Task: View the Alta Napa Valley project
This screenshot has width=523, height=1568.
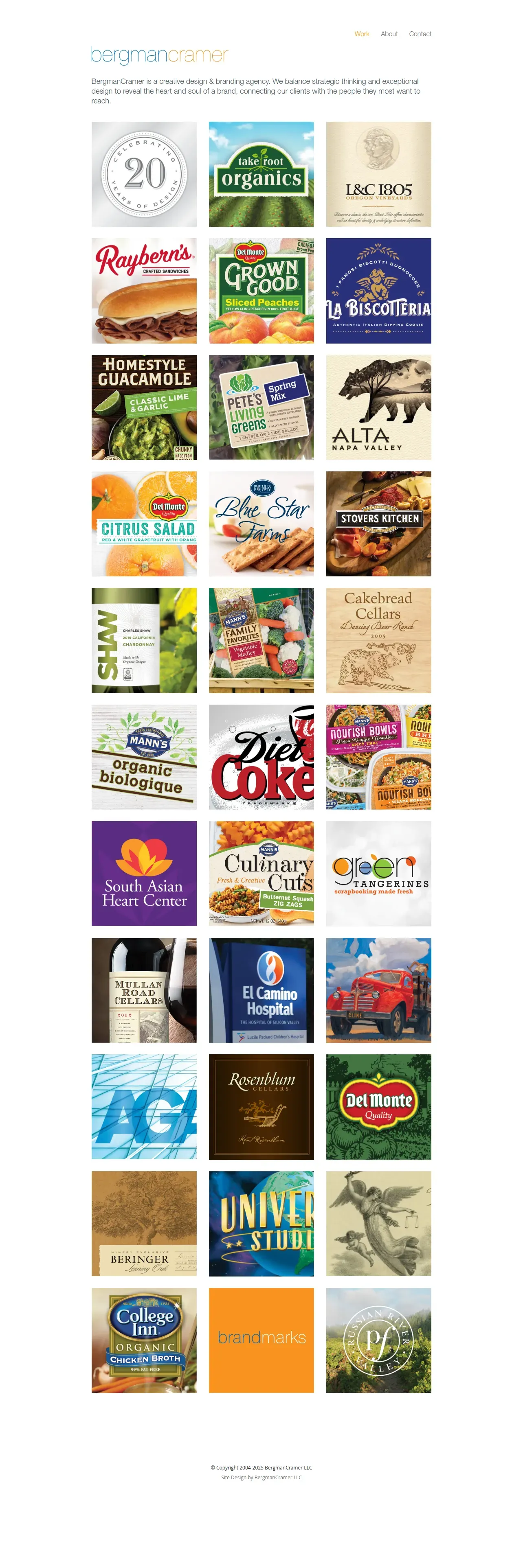Action: click(x=378, y=407)
